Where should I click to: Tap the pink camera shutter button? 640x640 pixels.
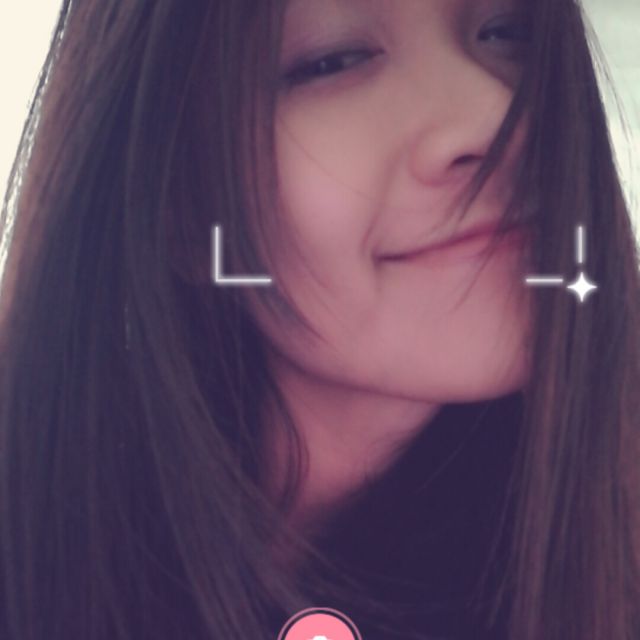[x=319, y=628]
